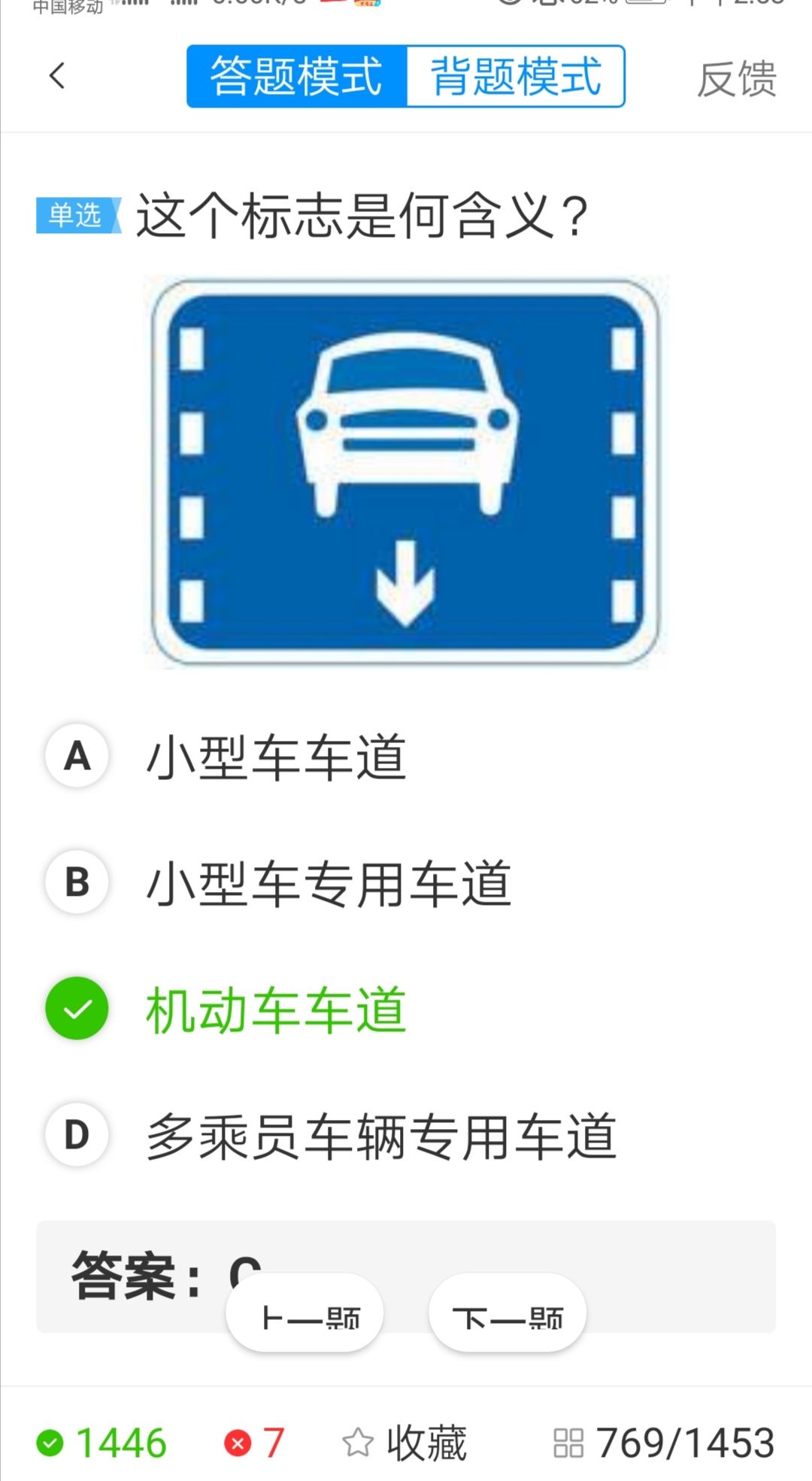Open 反馈 feedback

point(736,78)
